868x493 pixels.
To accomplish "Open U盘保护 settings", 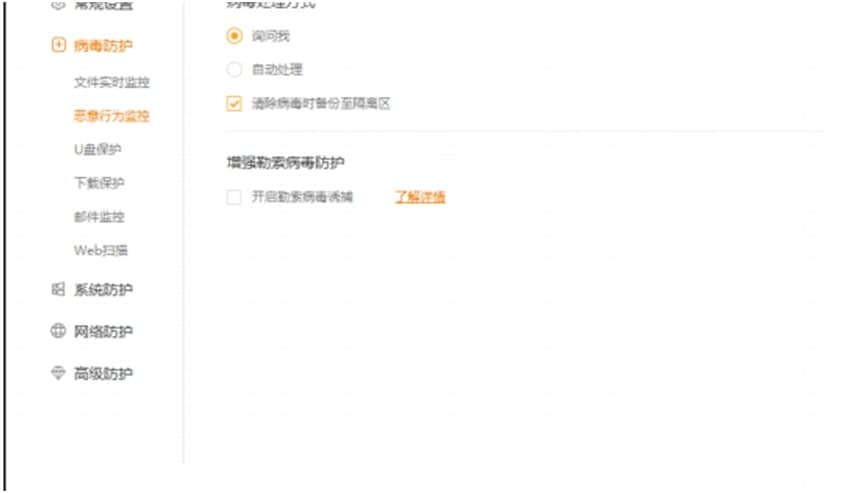I will 97,150.
